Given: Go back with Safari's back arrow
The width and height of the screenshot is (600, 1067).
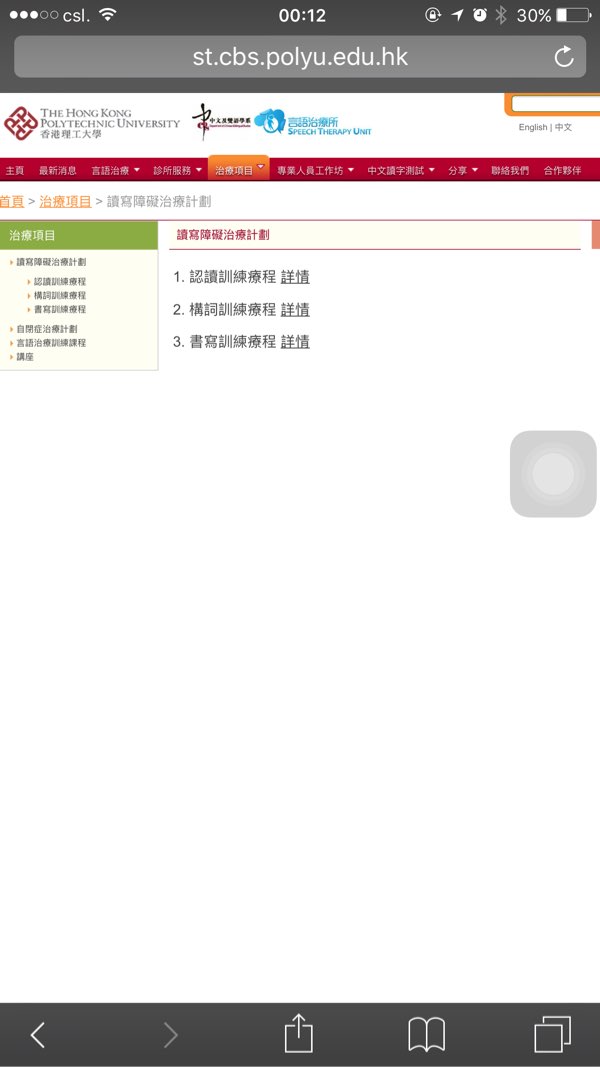Looking at the screenshot, I should click(38, 1035).
